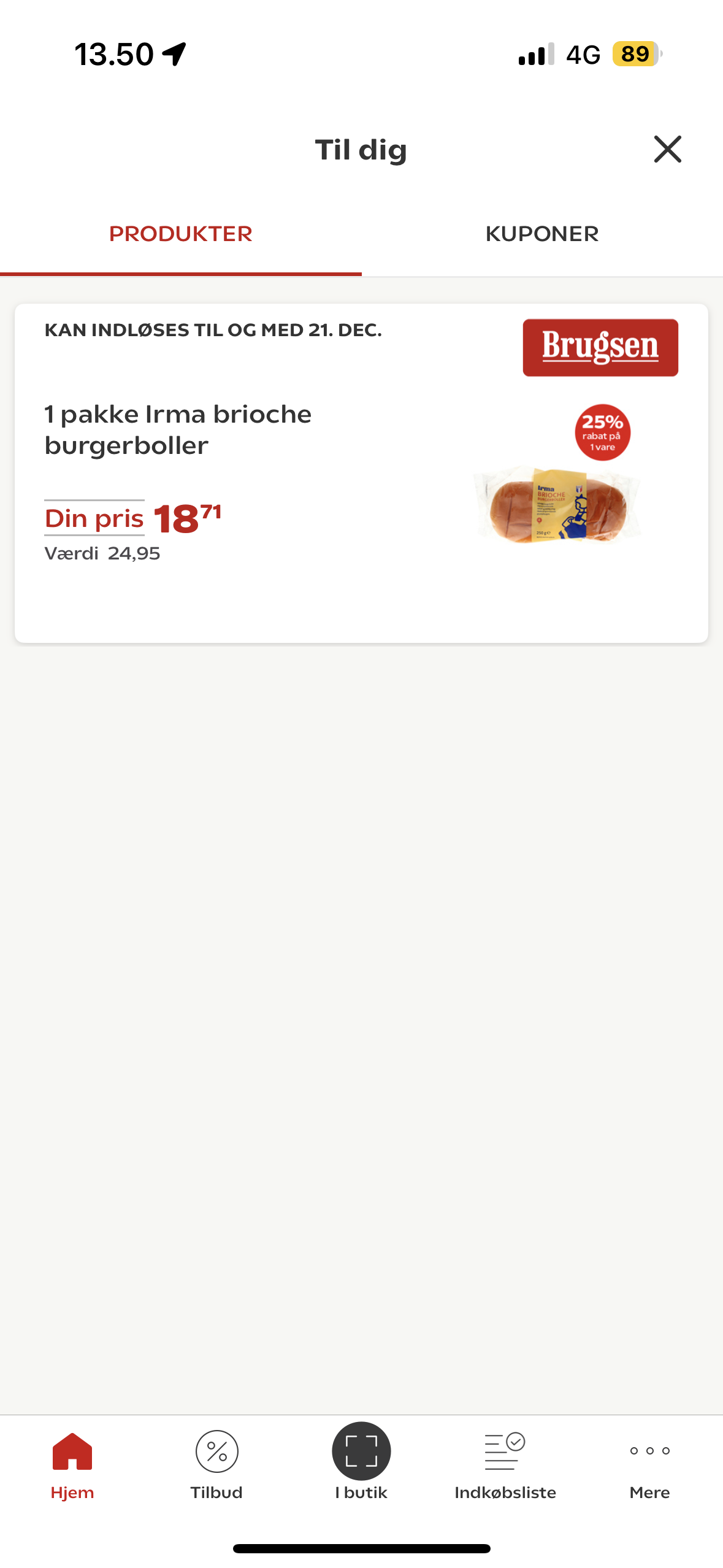
Task: Switch to the Kuponer tab
Action: (x=542, y=234)
